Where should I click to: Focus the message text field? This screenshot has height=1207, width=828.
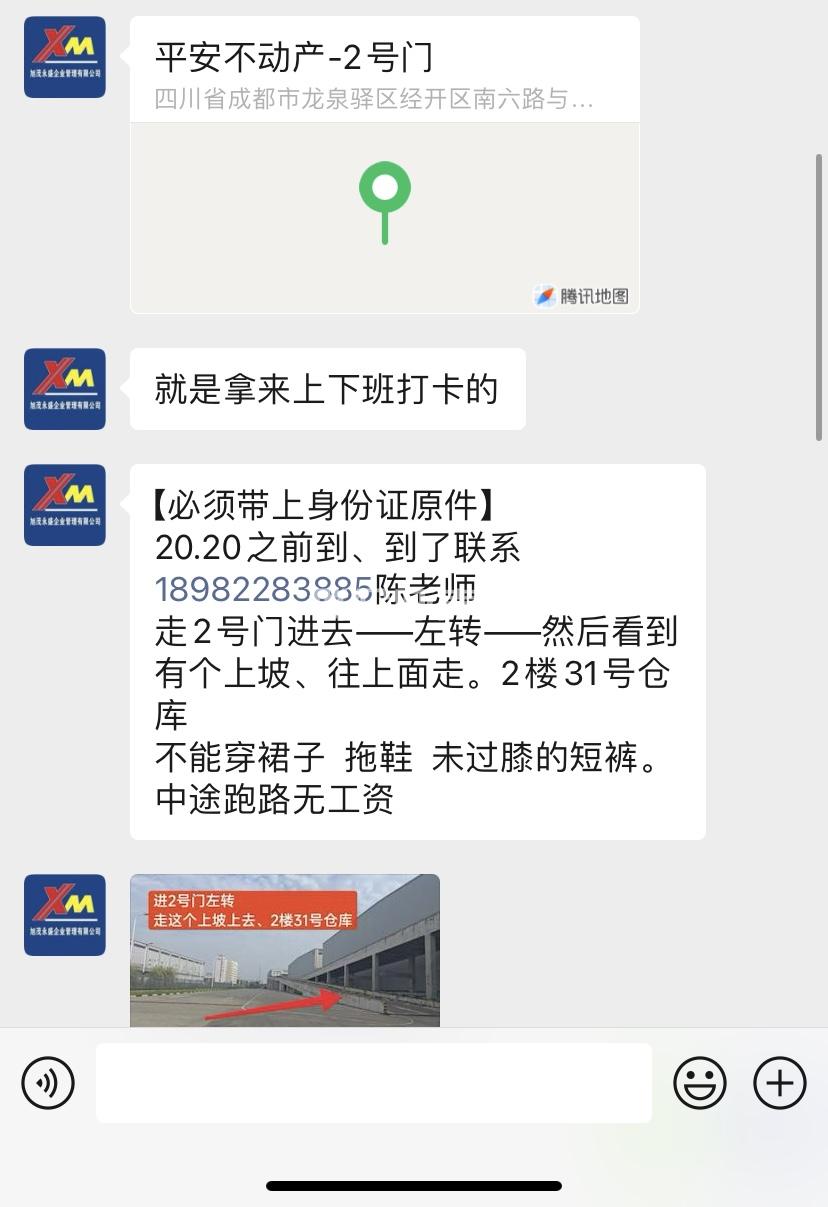click(373, 1083)
